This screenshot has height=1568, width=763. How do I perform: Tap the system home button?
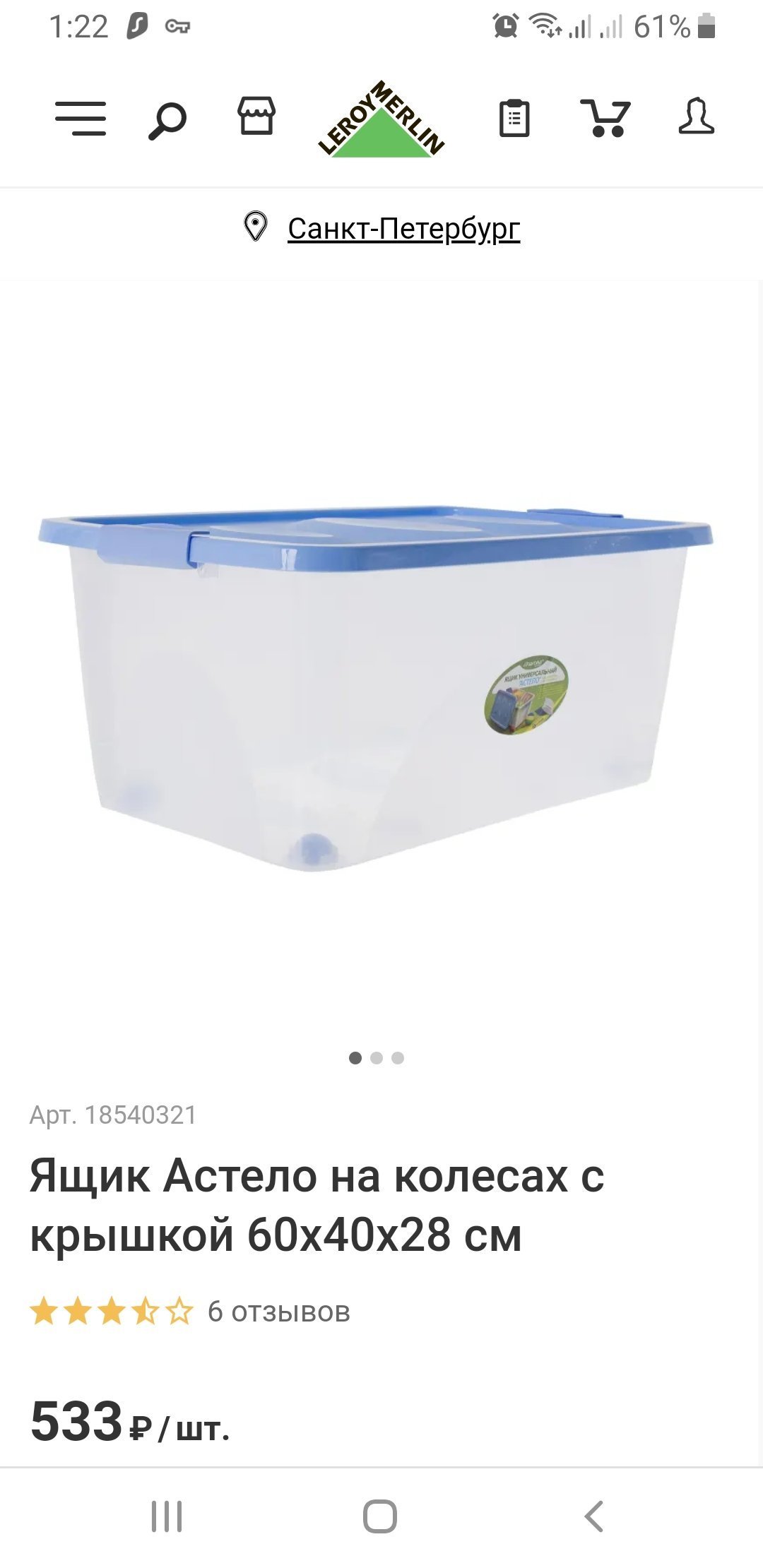click(x=380, y=1516)
